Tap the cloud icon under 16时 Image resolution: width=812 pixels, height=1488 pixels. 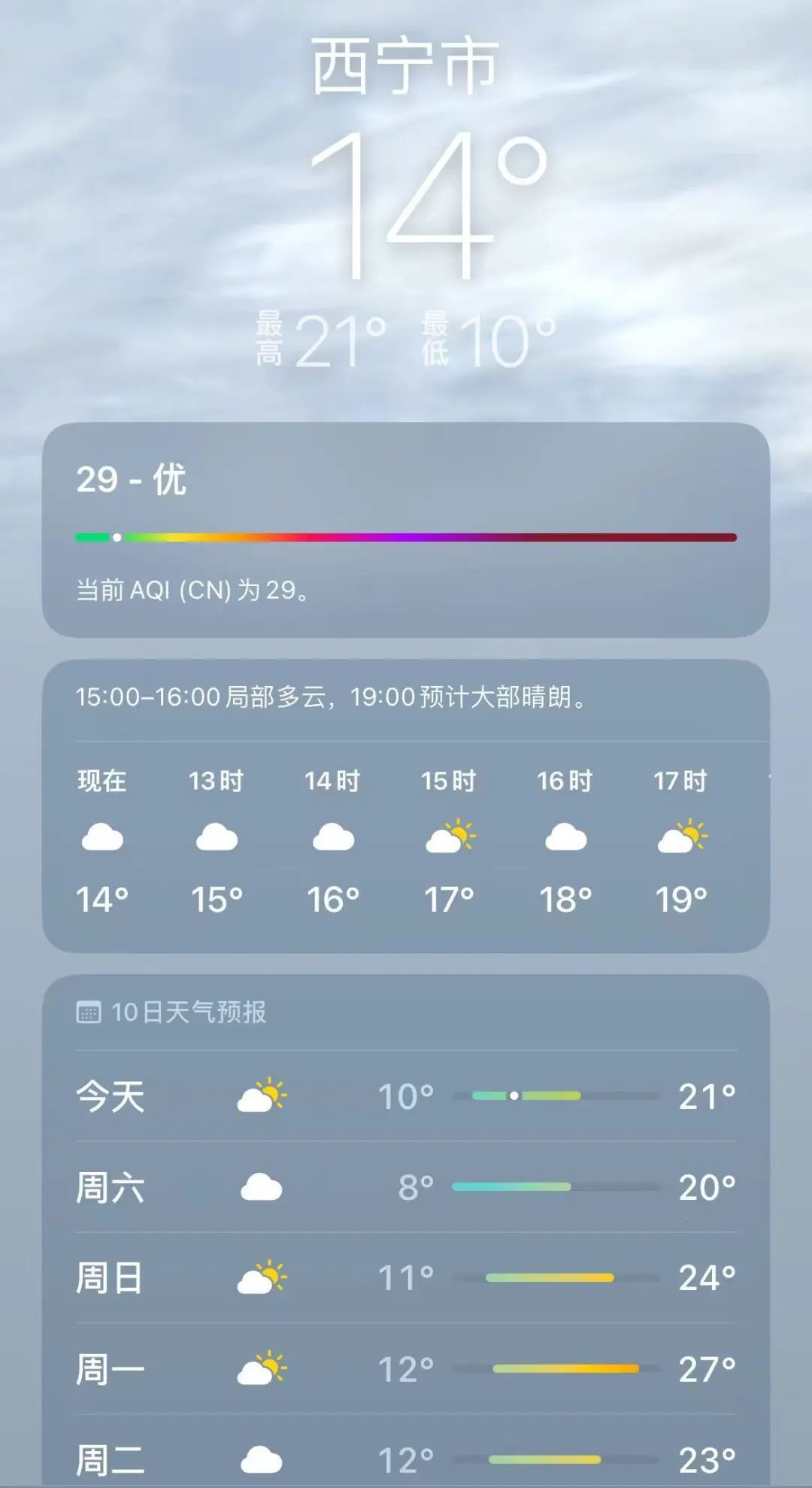point(566,835)
